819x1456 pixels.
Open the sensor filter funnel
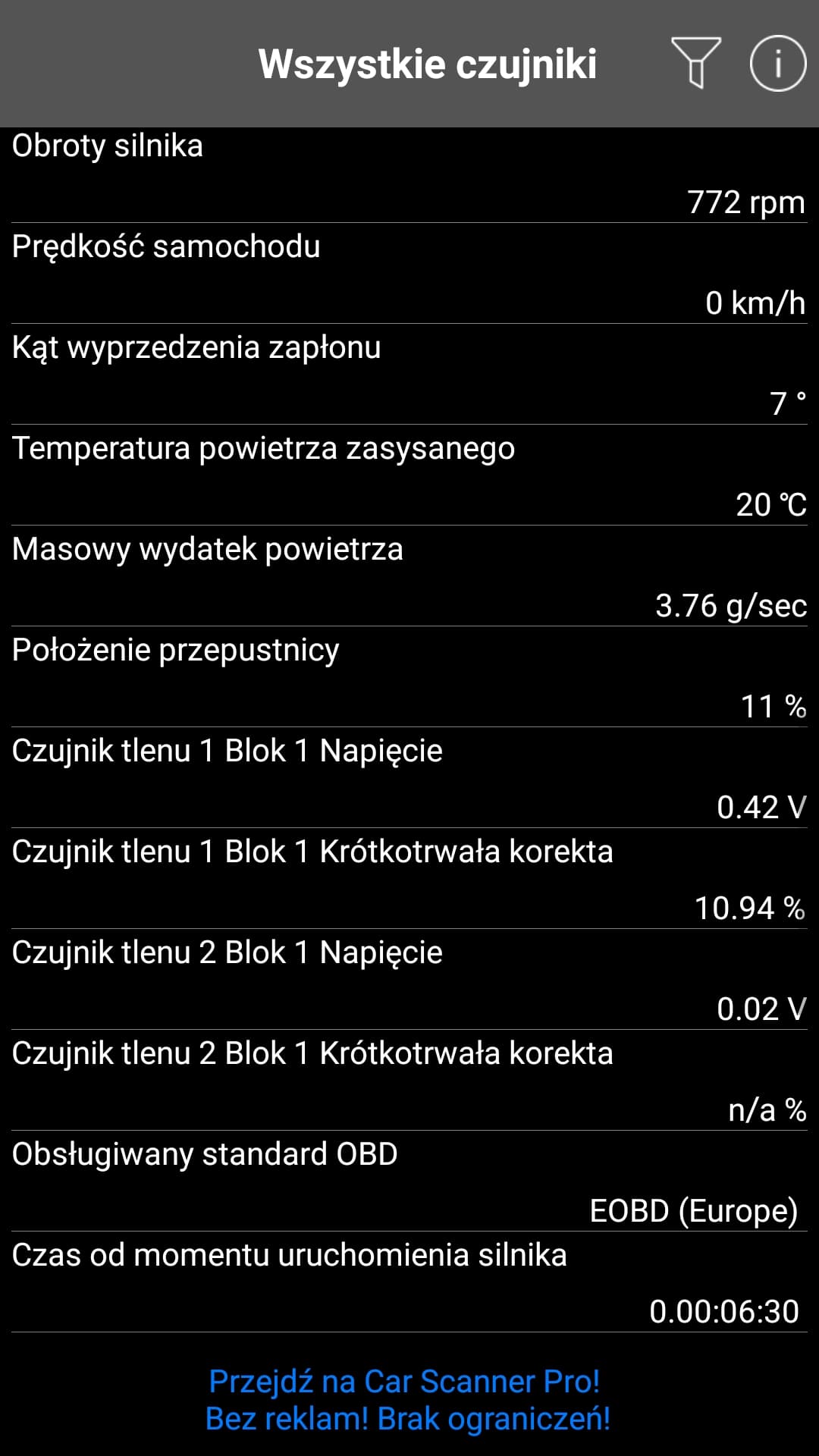tap(695, 63)
